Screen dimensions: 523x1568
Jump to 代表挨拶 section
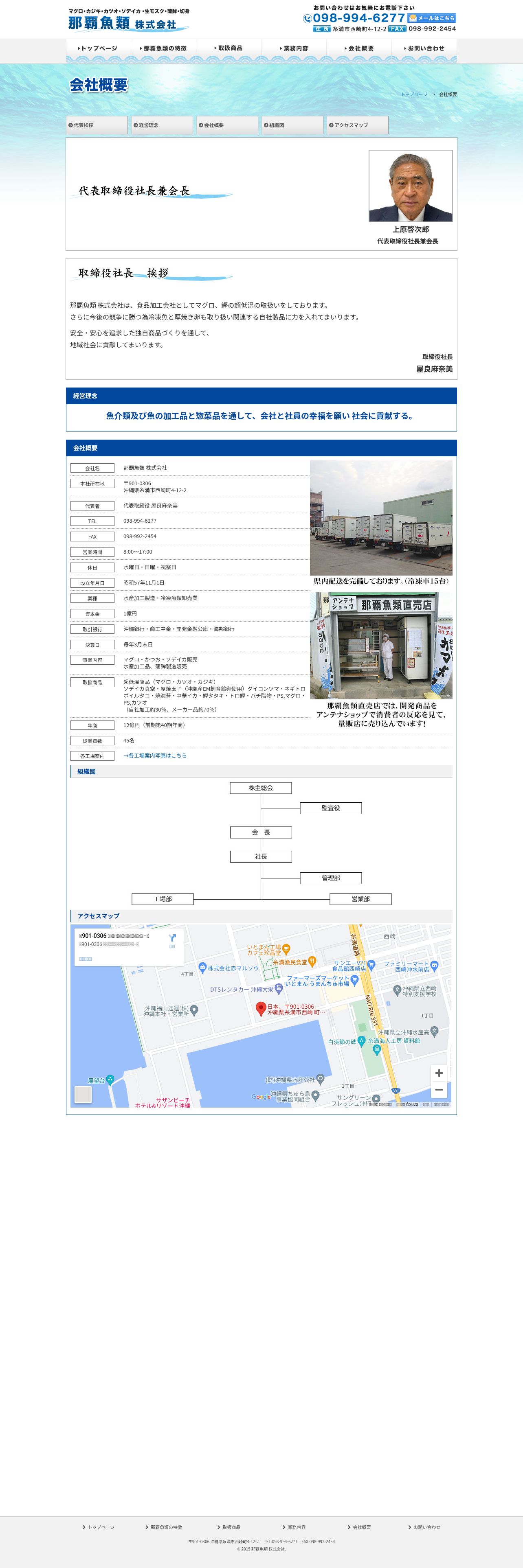(97, 125)
